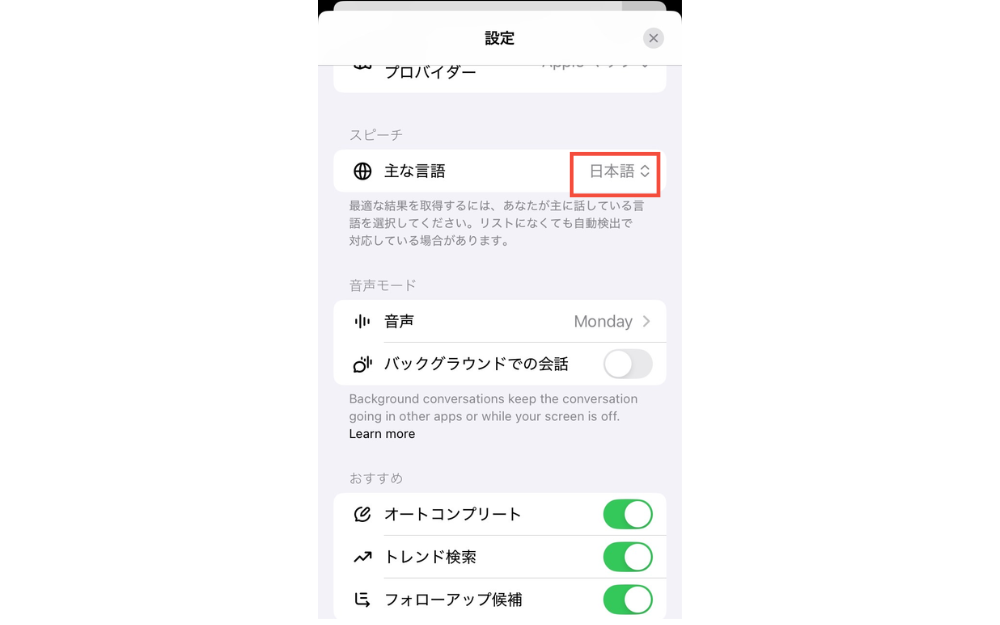Turn off オートコンプリート
Screen dimensions: 1000x625
pyautogui.click(x=627, y=514)
